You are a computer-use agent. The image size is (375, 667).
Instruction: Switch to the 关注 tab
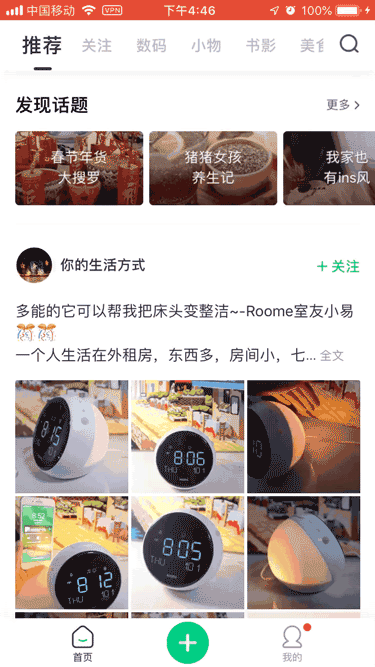click(x=97, y=46)
